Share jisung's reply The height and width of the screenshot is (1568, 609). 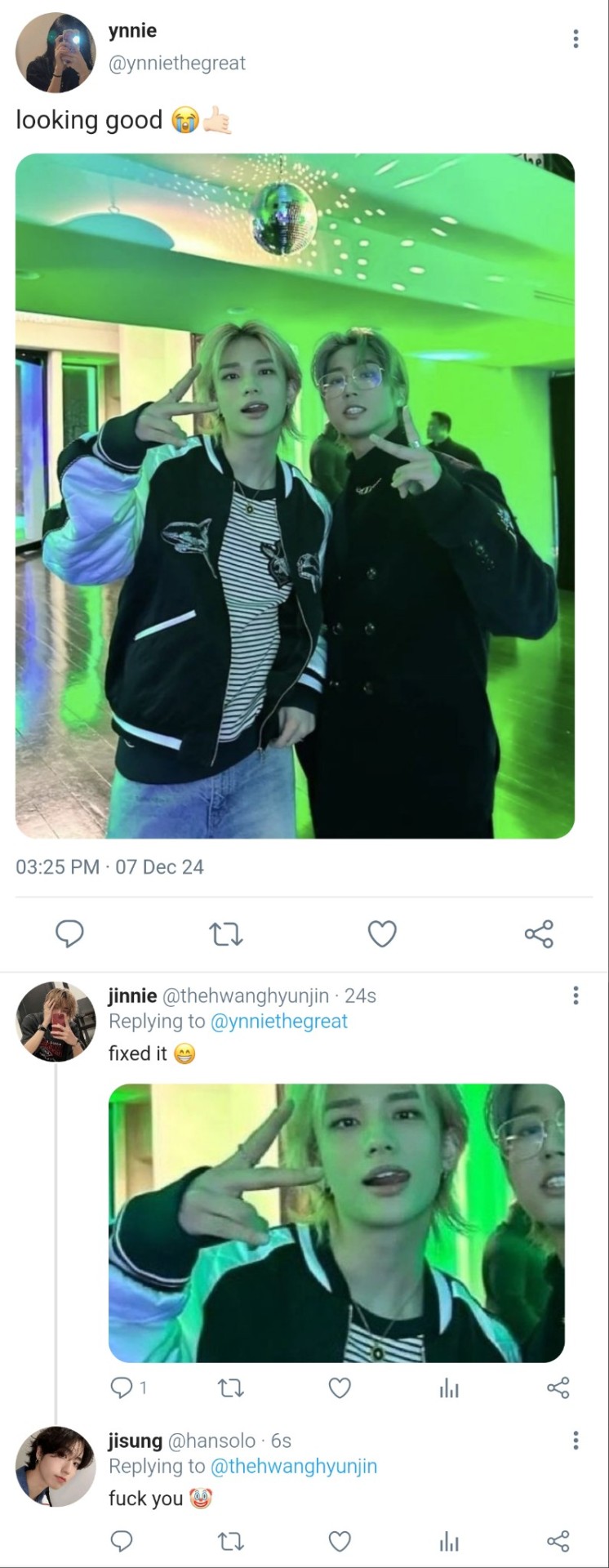558,1541
